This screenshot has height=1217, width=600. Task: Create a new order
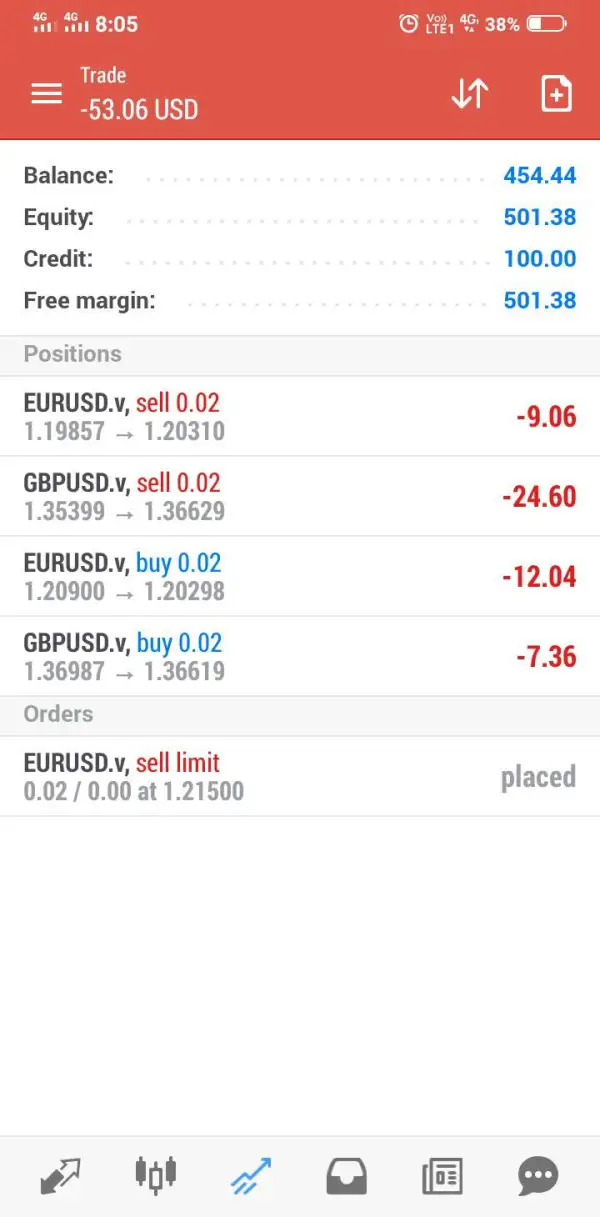pyautogui.click(x=556, y=93)
